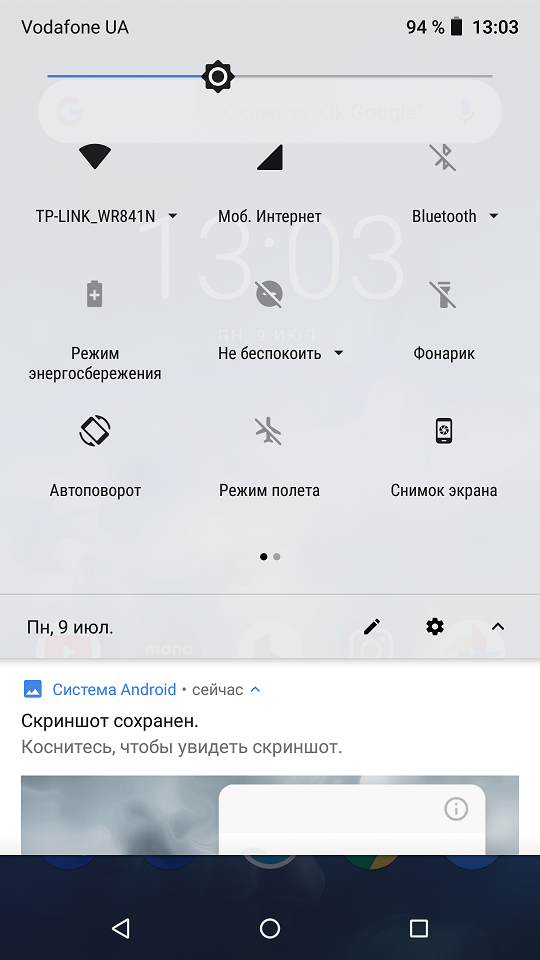
Task: Edit quick settings with the pencil icon
Action: [x=372, y=627]
